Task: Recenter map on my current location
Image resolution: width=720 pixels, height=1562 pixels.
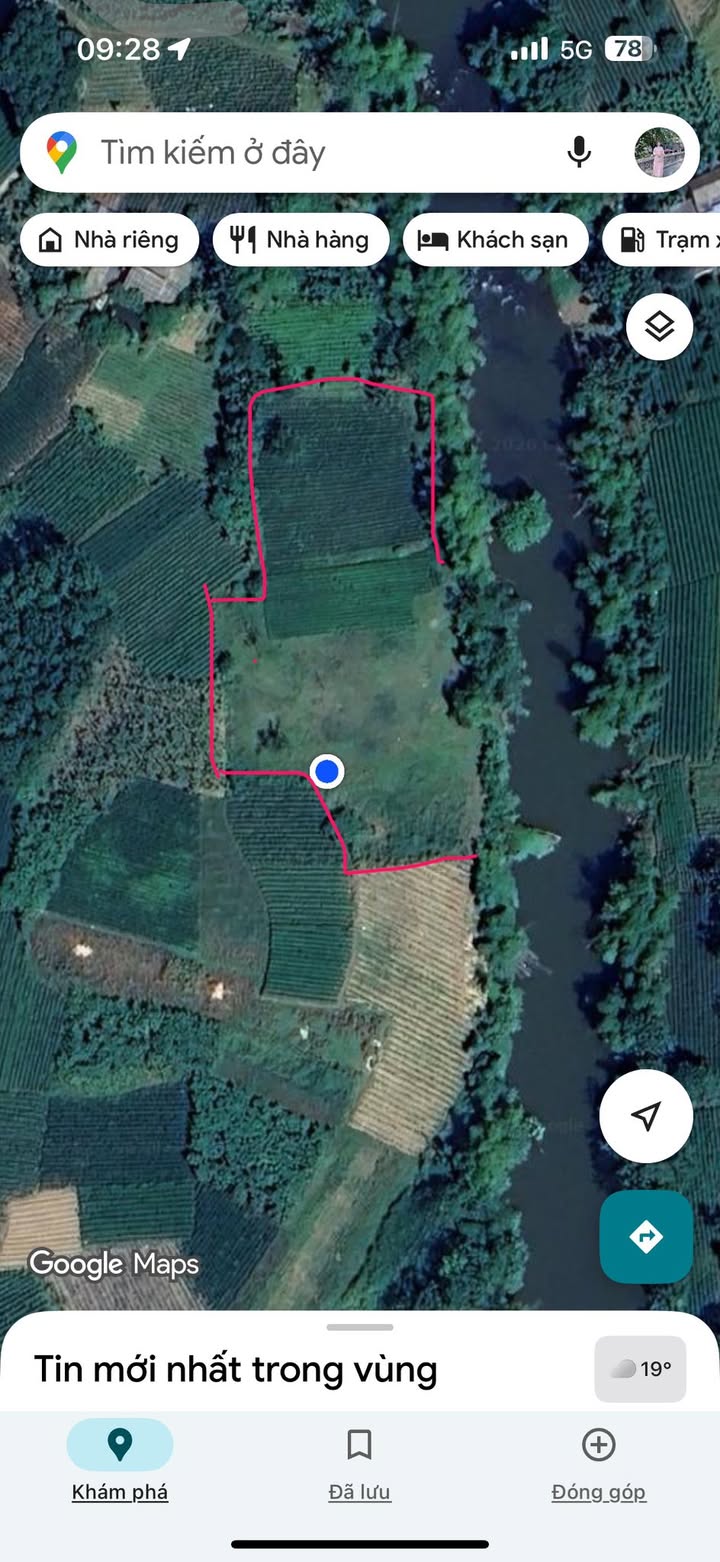Action: tap(646, 1116)
